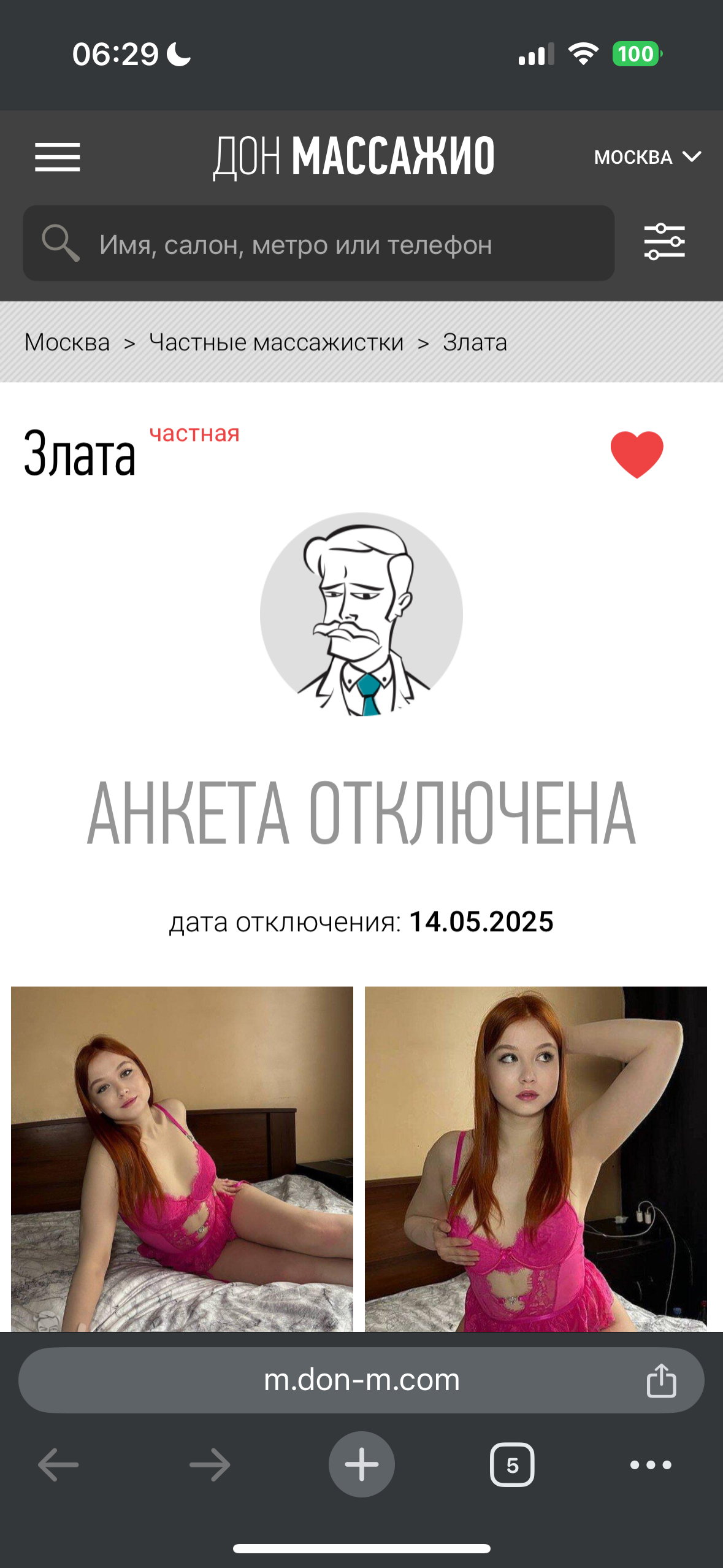Open the Москва city dropdown

pos(648,157)
